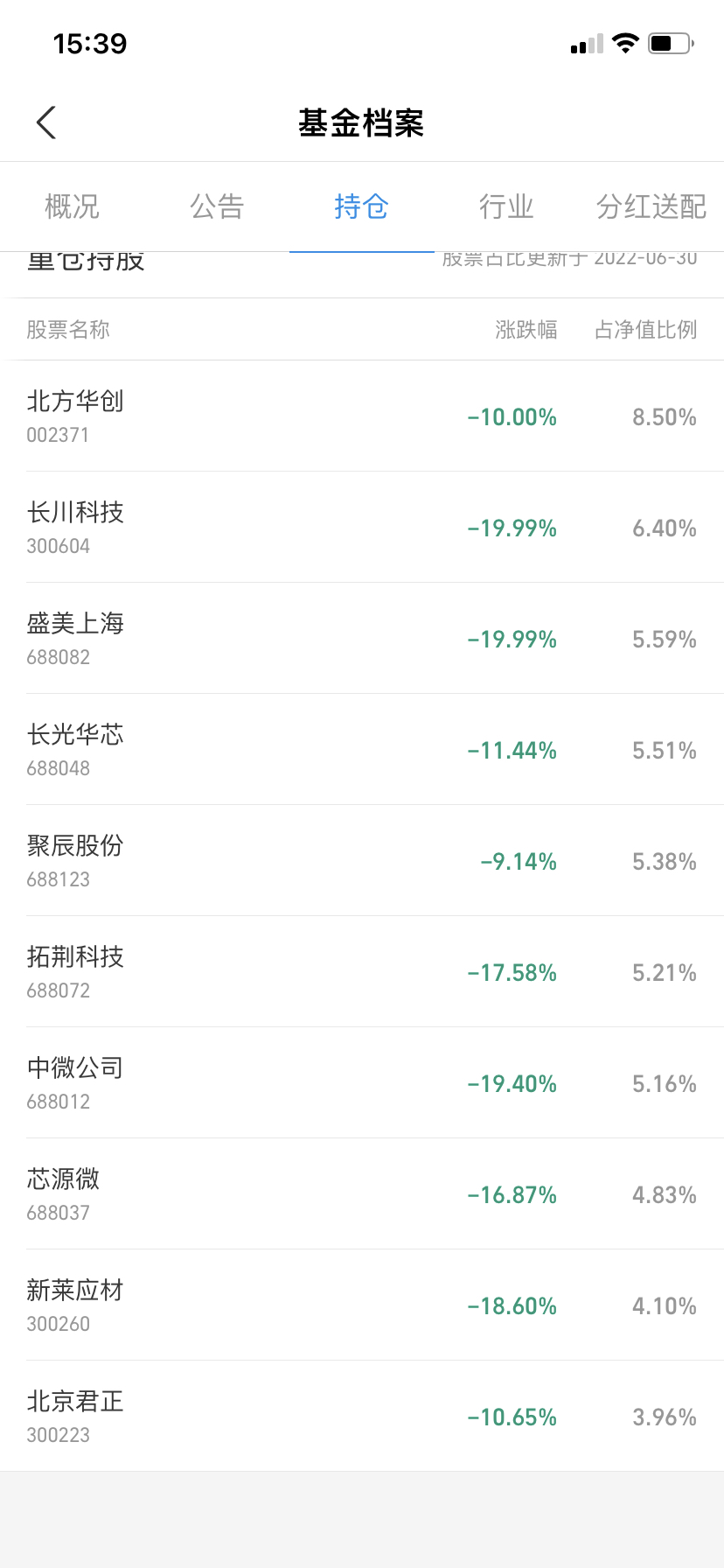
Task: Open stock 北京君正 300223
Action: 362,1417
